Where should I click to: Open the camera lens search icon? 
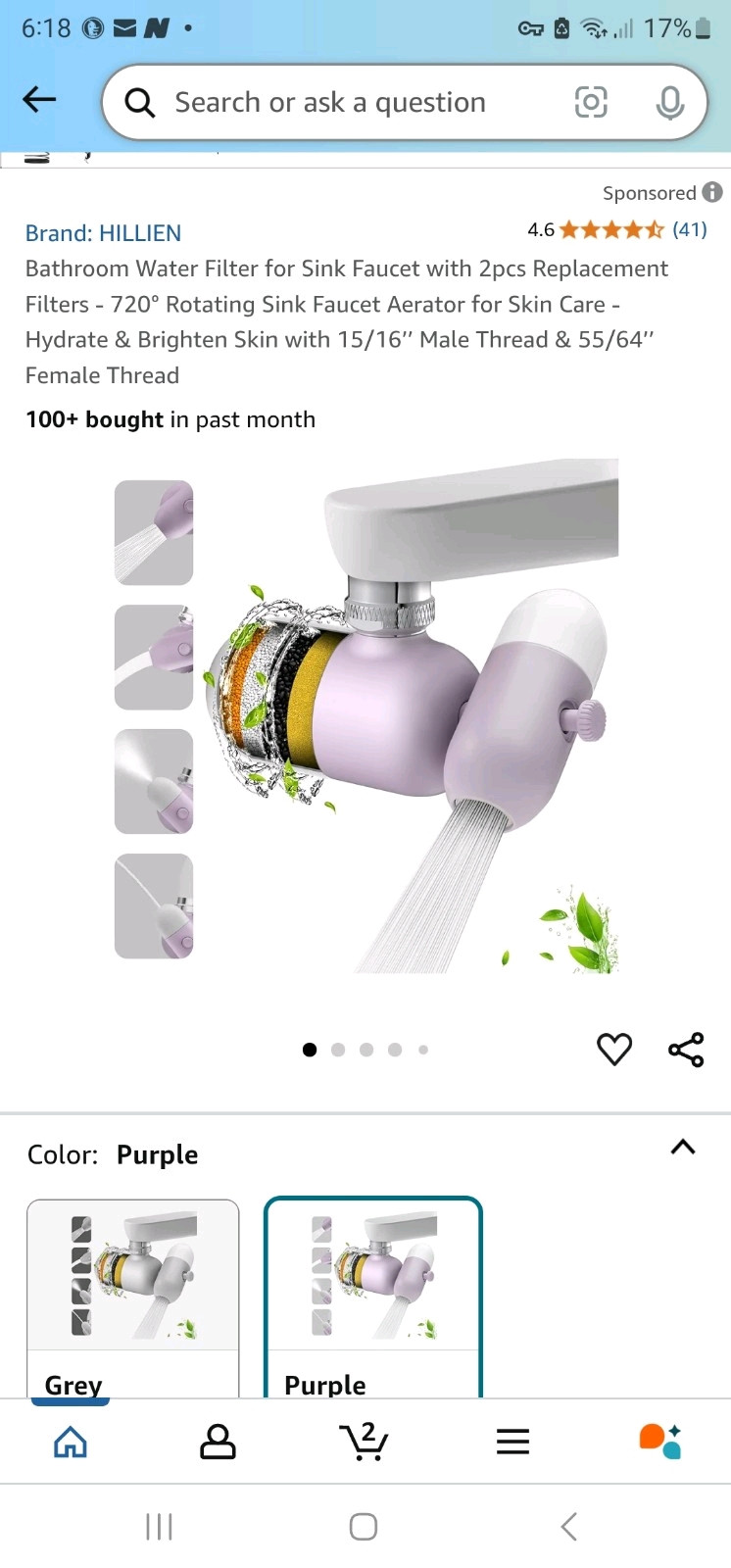pyautogui.click(x=591, y=102)
